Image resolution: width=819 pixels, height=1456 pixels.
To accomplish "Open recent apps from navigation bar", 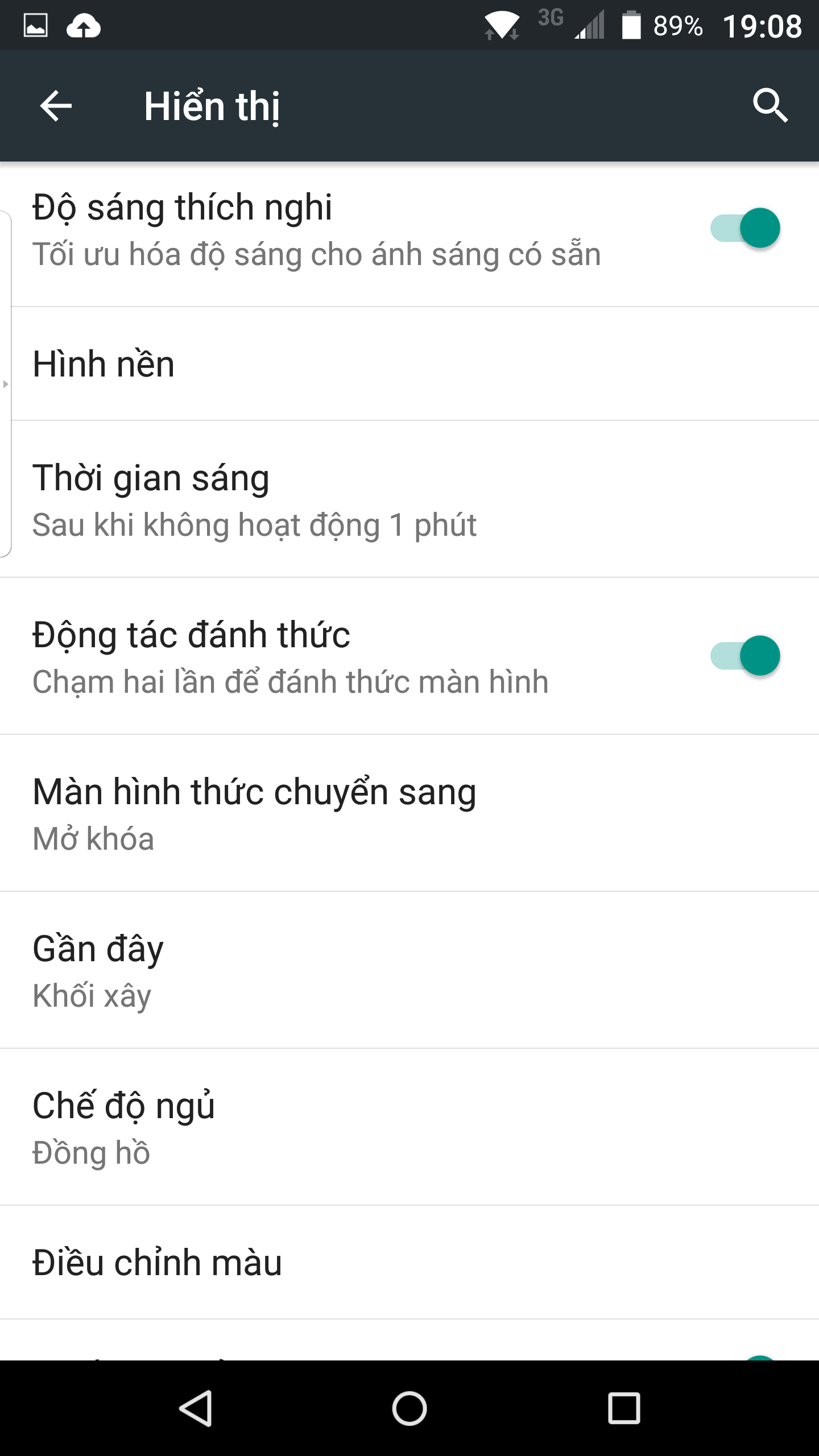I will click(624, 1408).
